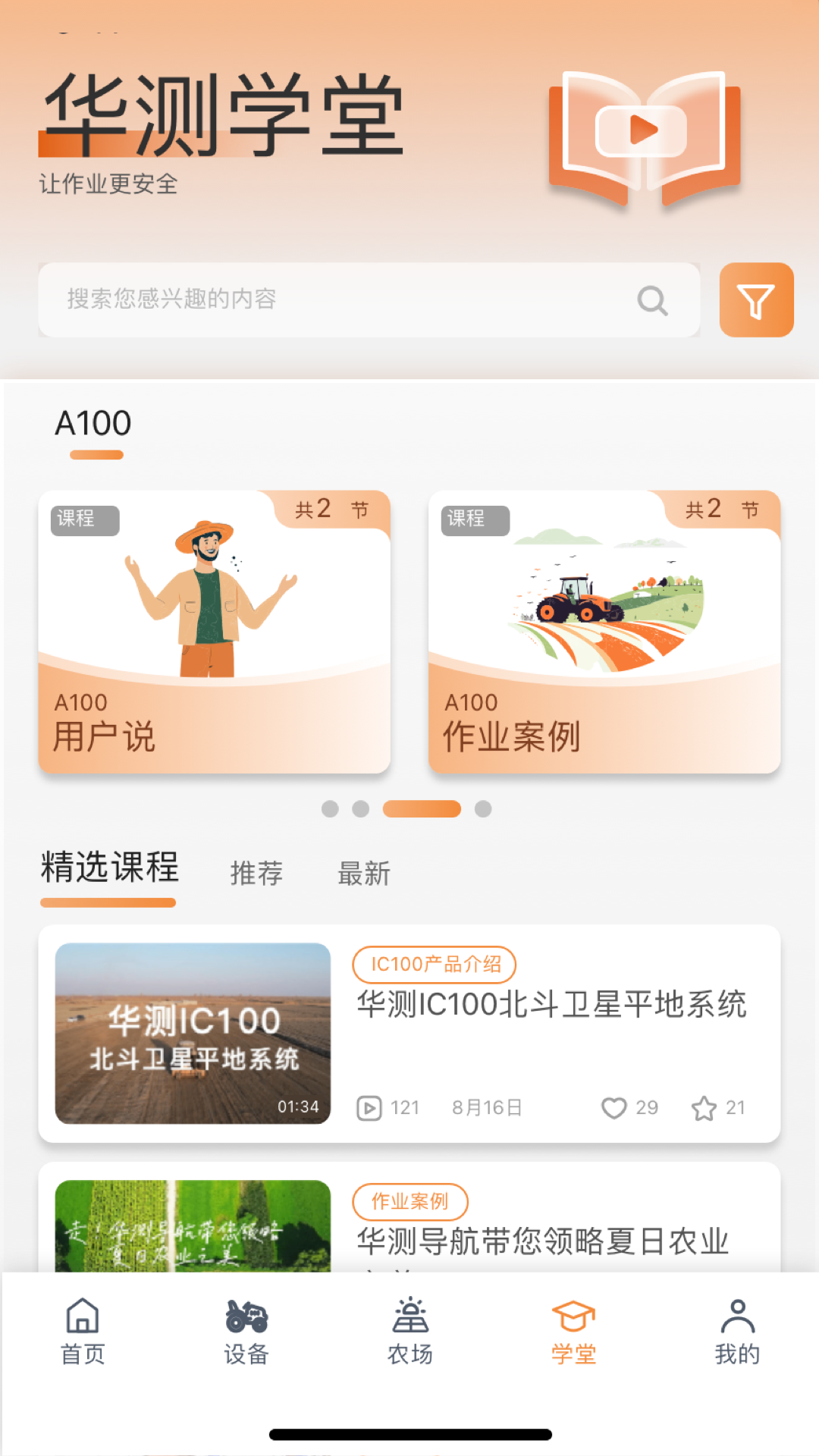Viewport: 819px width, 1456px height.
Task: Open the A100 作业案例 course card
Action: coord(604,632)
